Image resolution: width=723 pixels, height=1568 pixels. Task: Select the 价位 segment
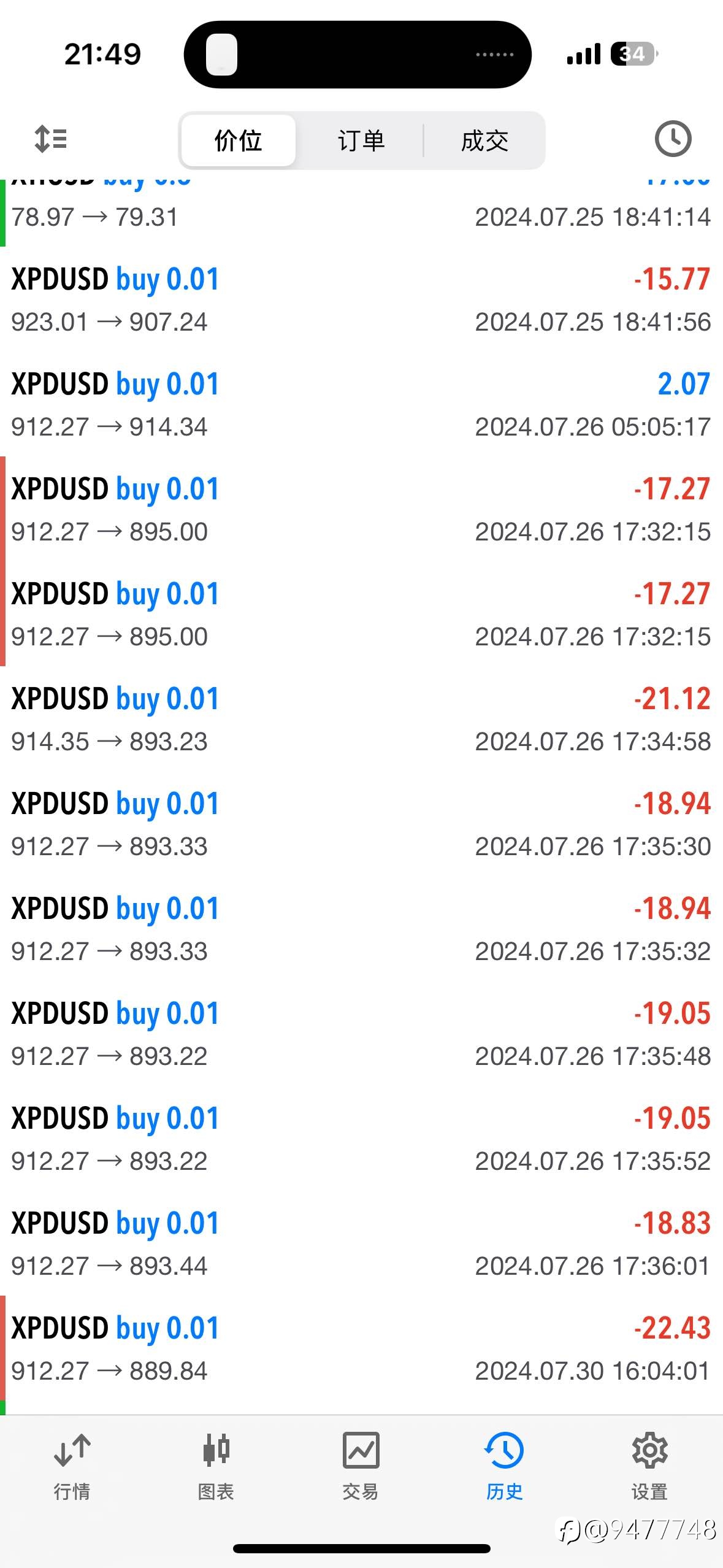(x=239, y=140)
